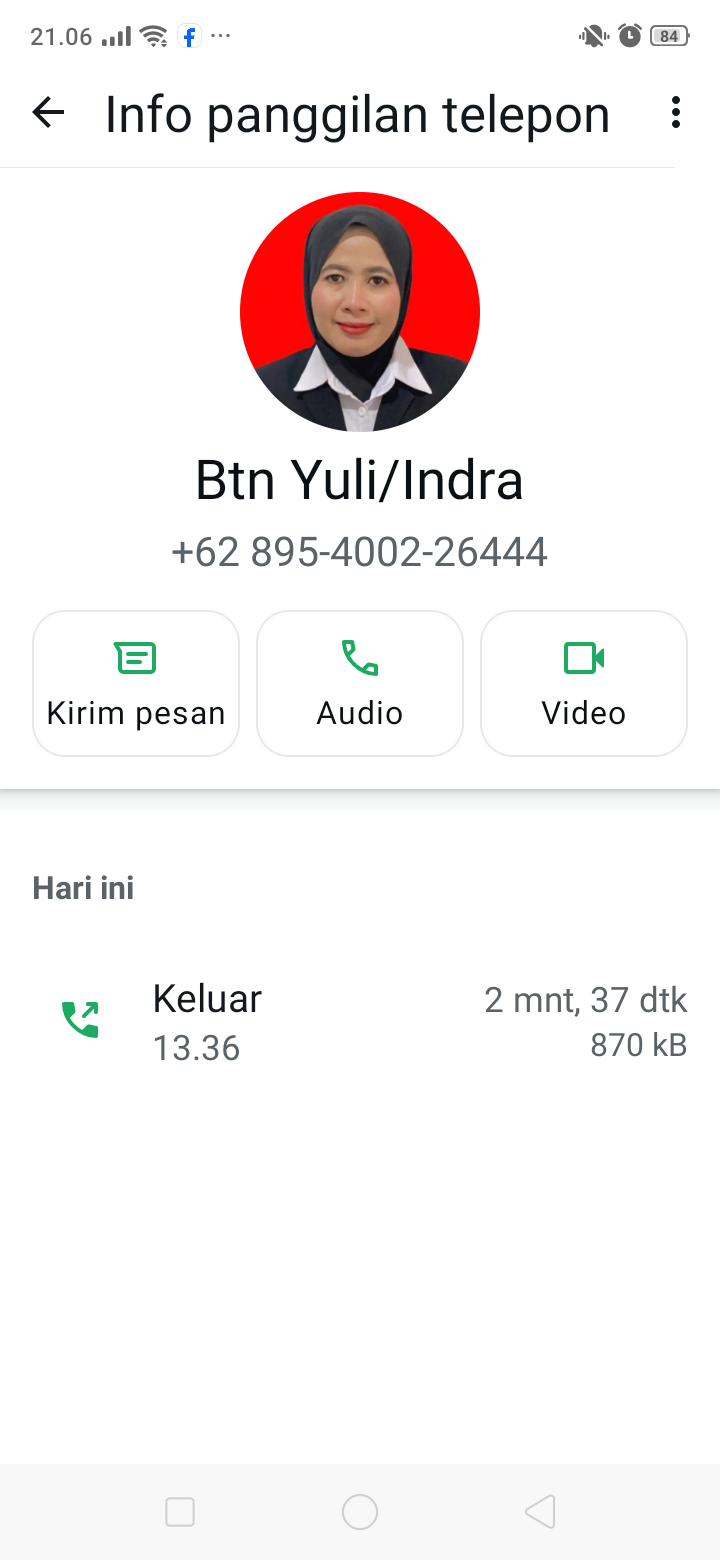Viewport: 720px width, 1560px height.
Task: Tap the circle home navigation button
Action: (359, 1511)
